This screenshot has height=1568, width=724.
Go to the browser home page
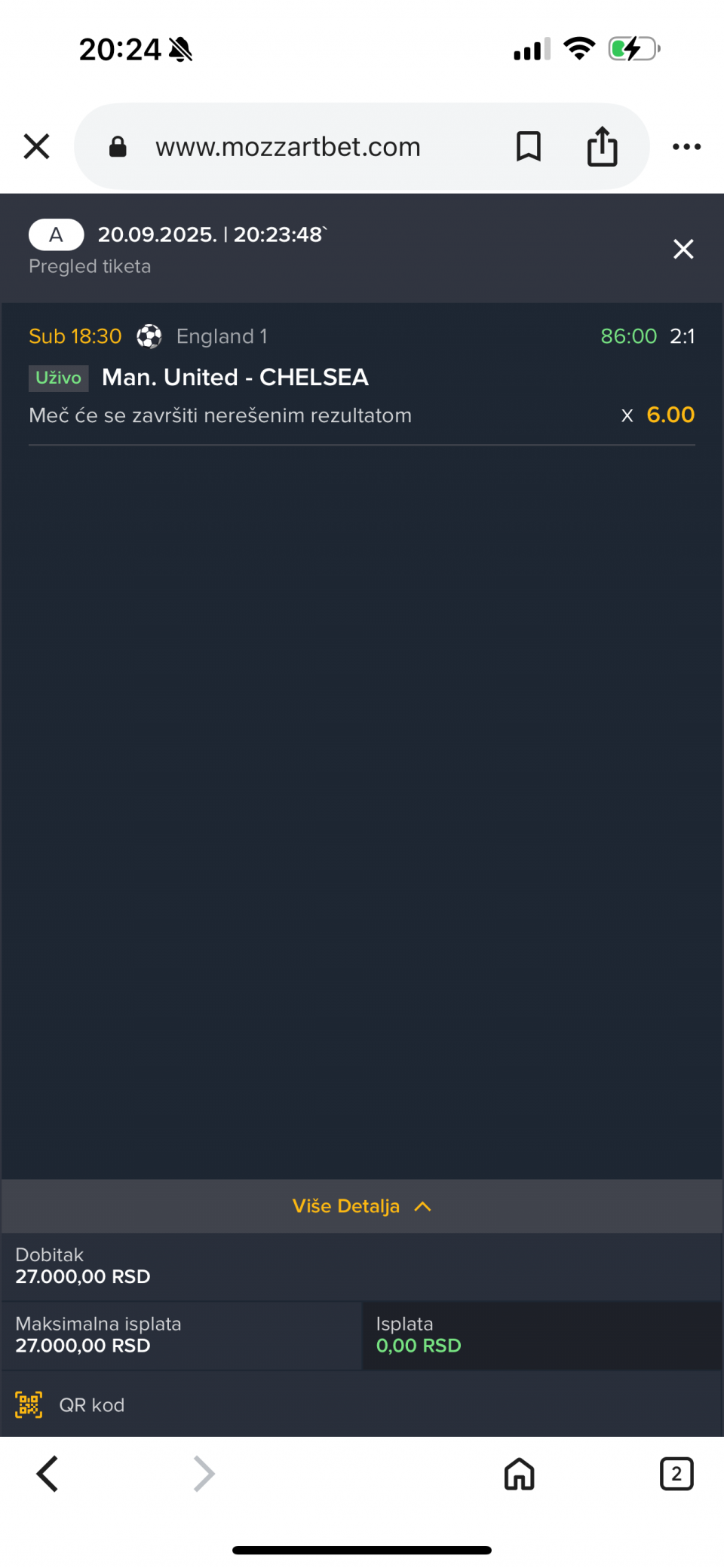click(x=519, y=1474)
